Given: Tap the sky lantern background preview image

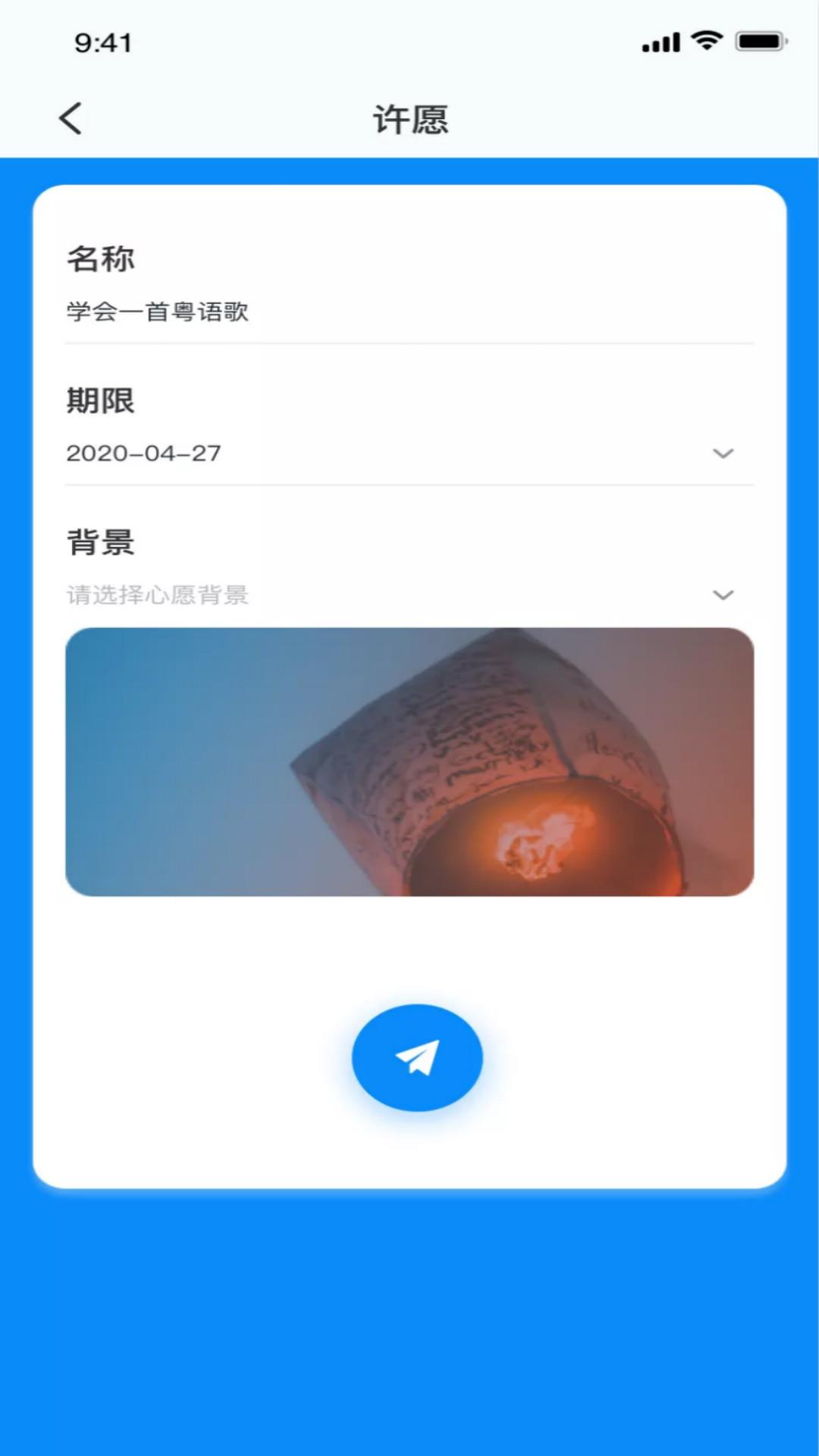Looking at the screenshot, I should click(x=409, y=761).
